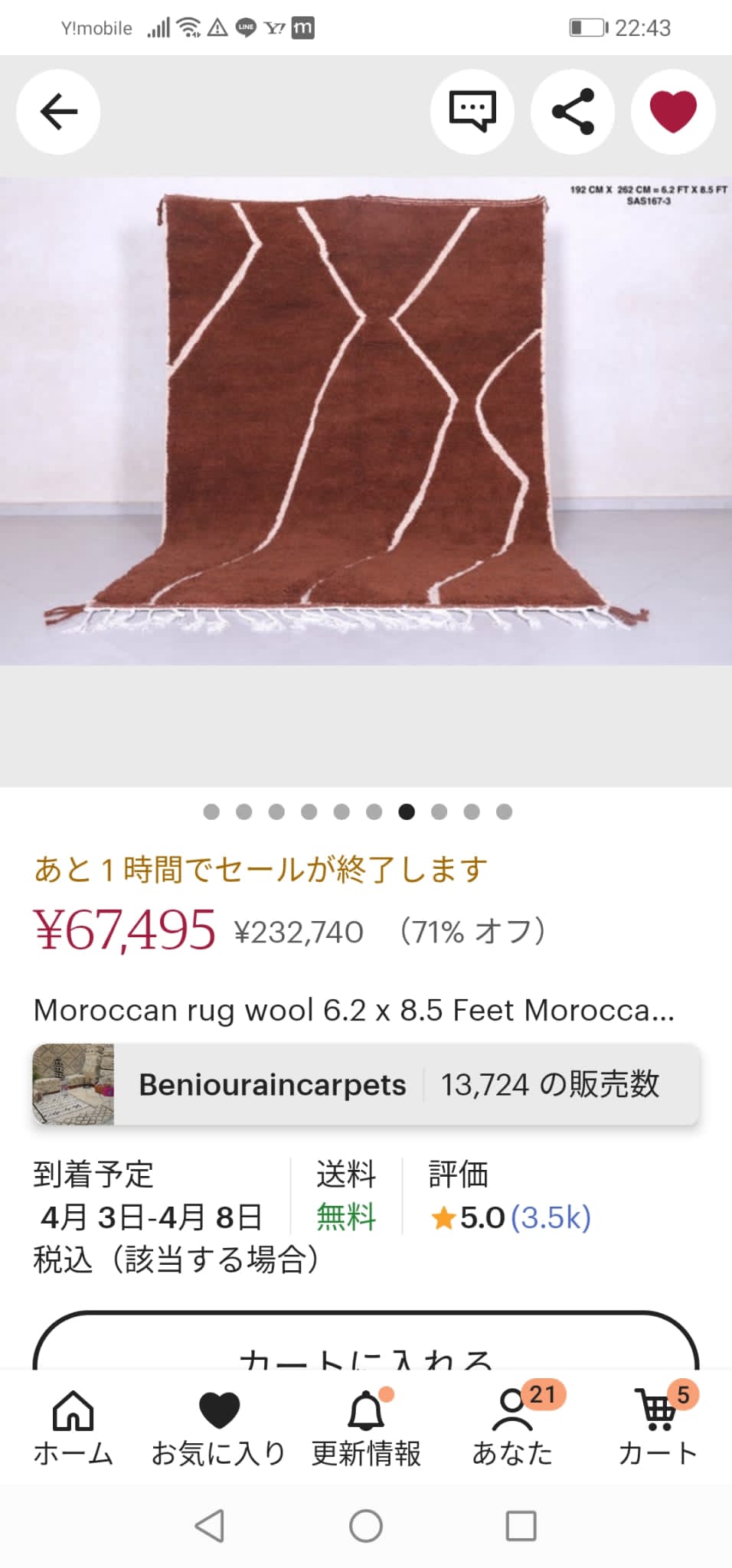Go back using the arrow button

click(58, 112)
